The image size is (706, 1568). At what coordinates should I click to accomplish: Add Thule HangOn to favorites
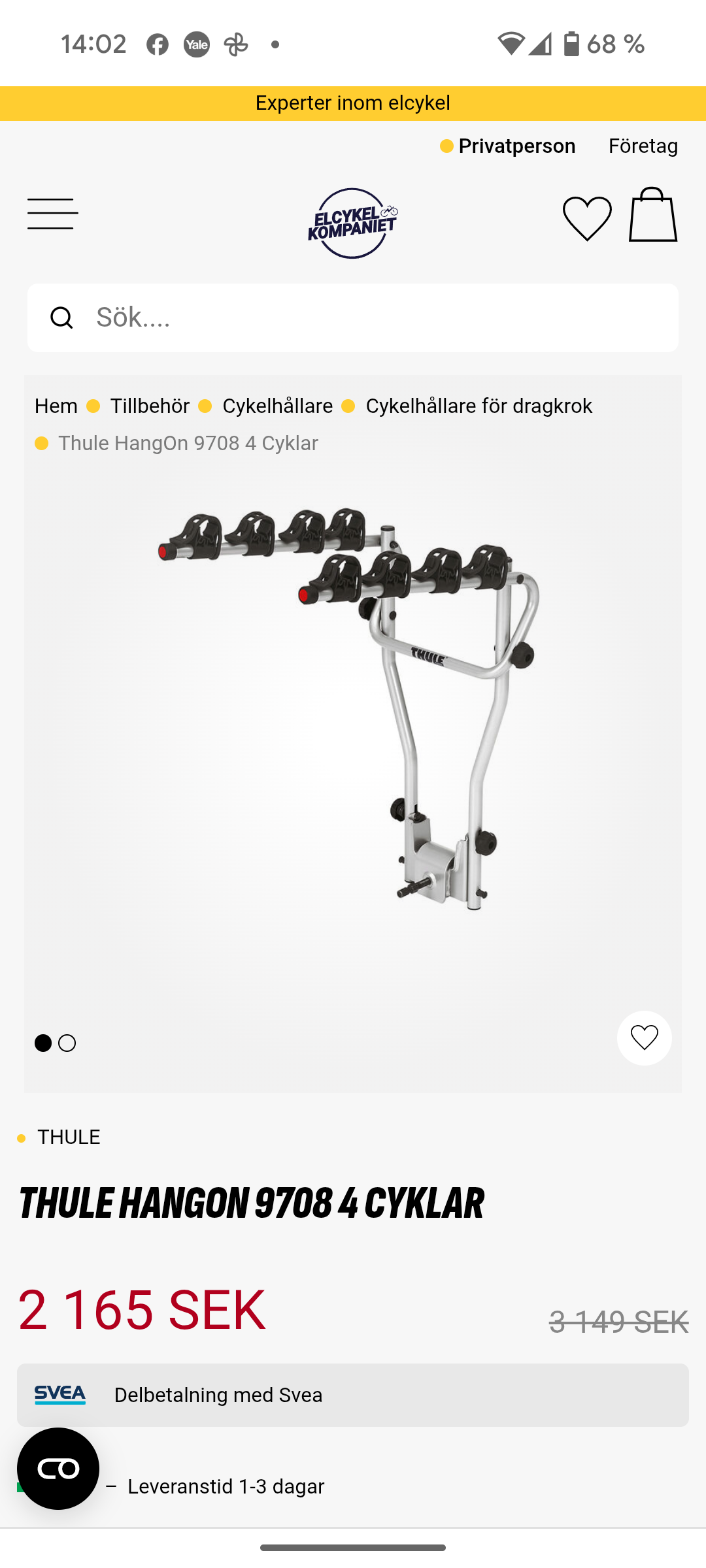(x=644, y=1037)
